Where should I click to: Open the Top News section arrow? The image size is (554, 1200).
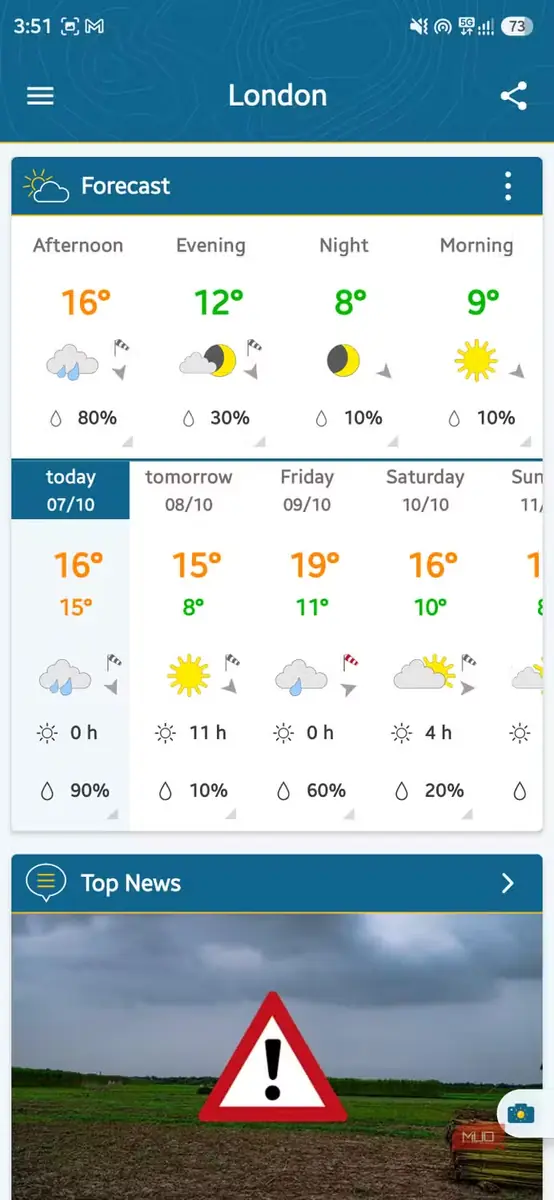coord(508,883)
